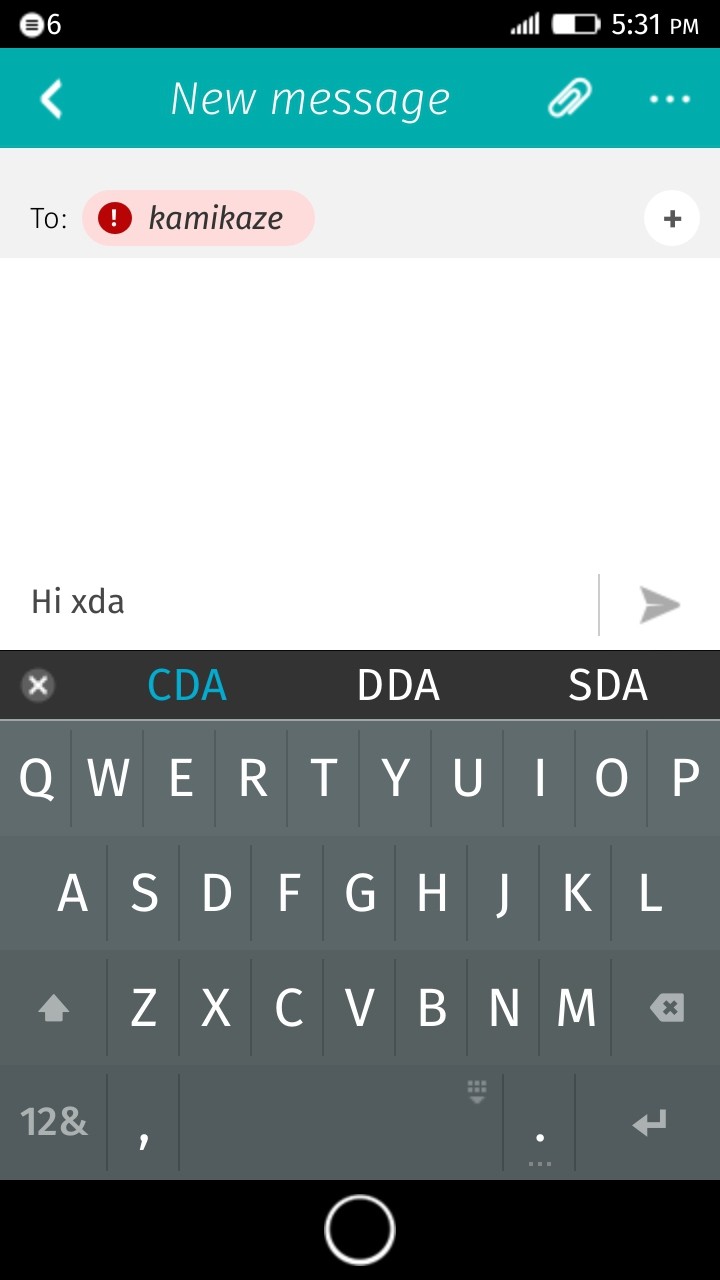Attach a file with paperclip icon
Screen dimensions: 720x1280
(570, 99)
